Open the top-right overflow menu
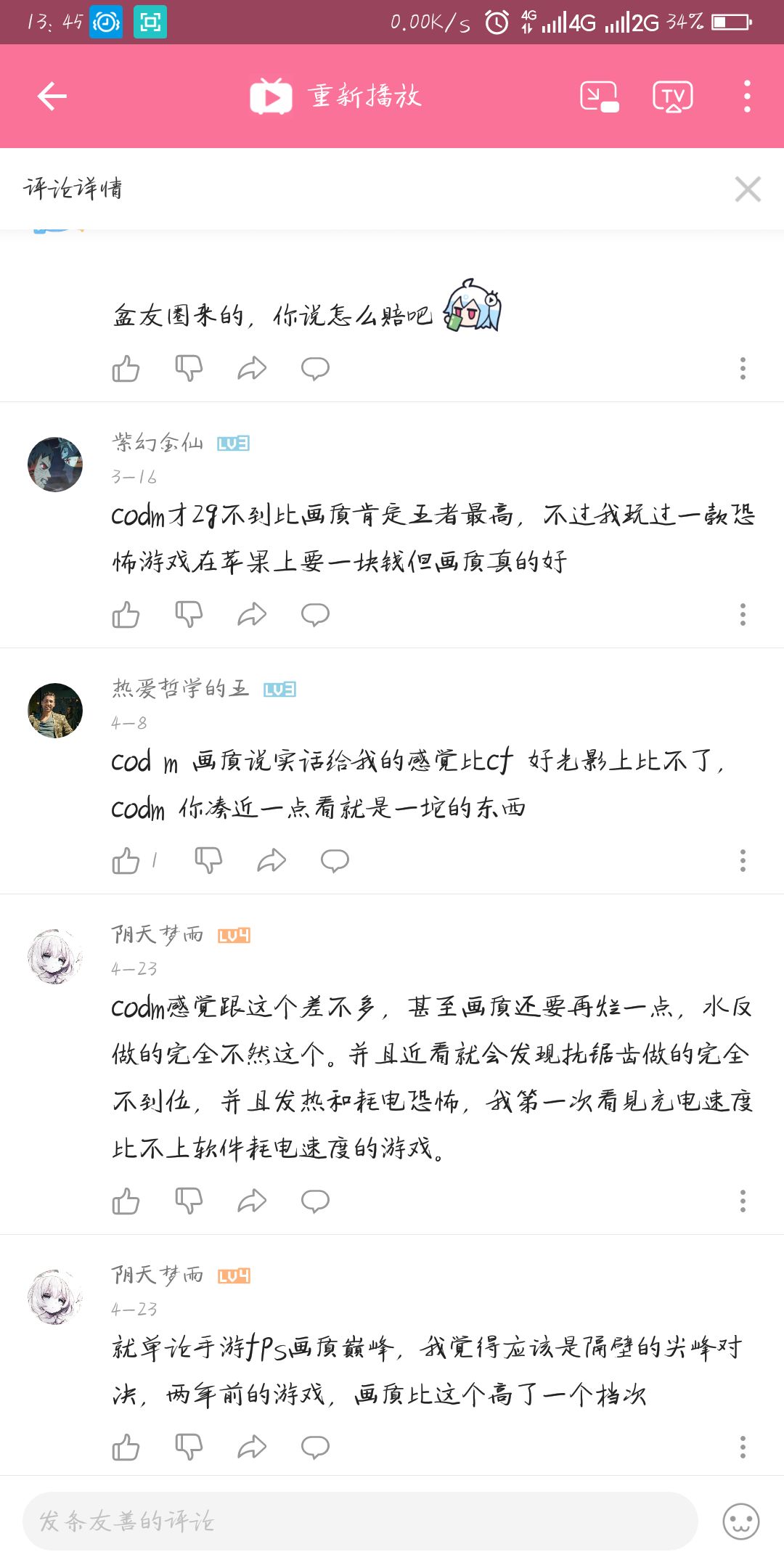784x1568 pixels. pos(747,97)
